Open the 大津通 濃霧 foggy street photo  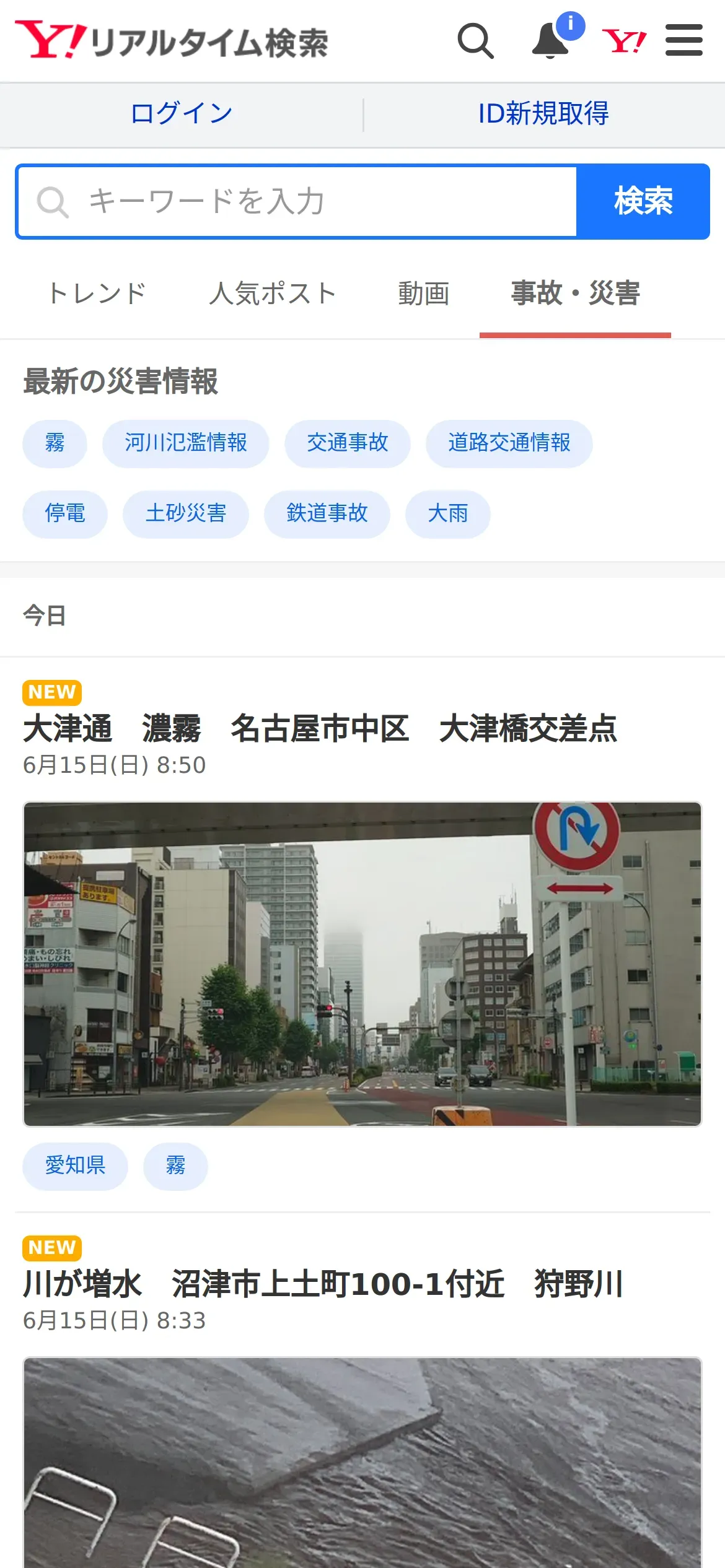pos(362,964)
